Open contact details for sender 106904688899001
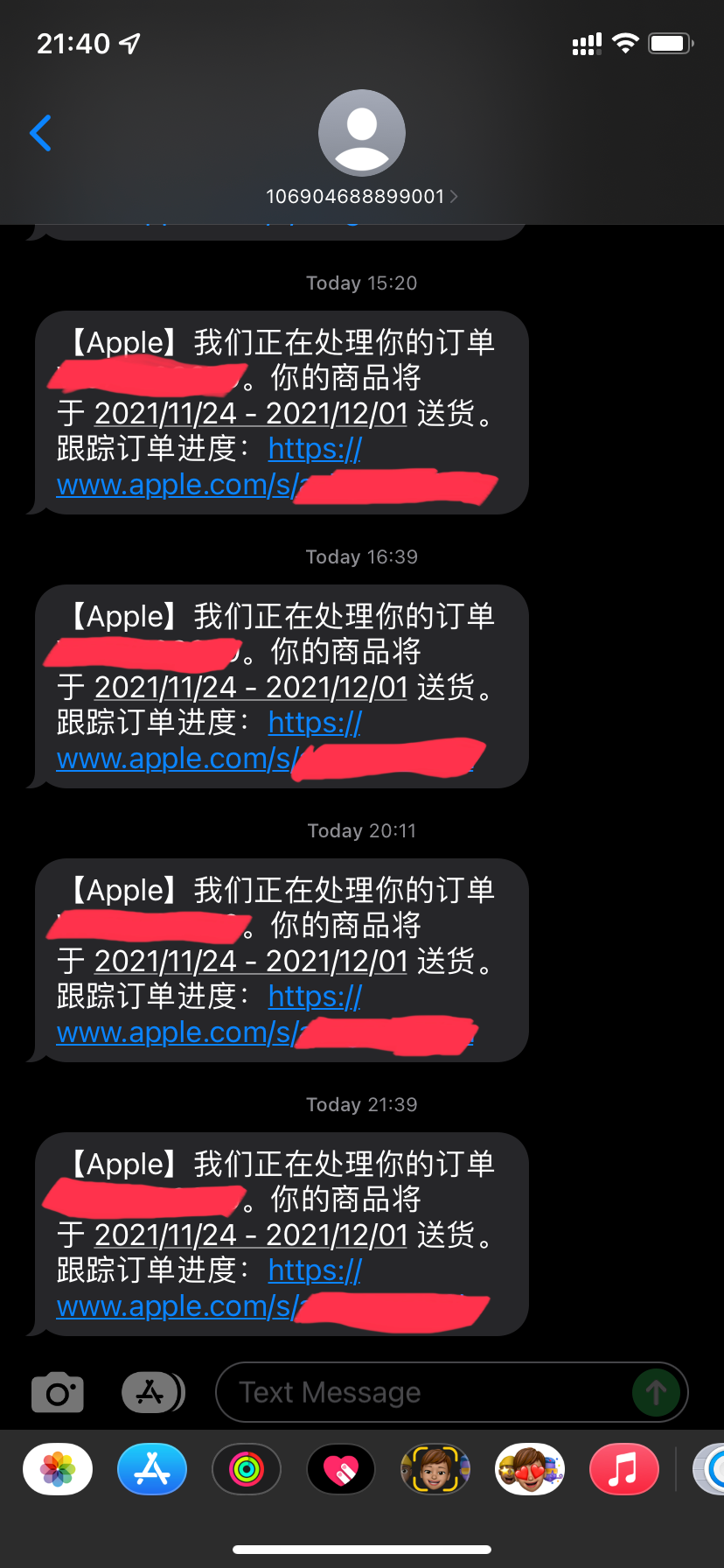Screen dimensions: 724x1568 click(x=361, y=196)
